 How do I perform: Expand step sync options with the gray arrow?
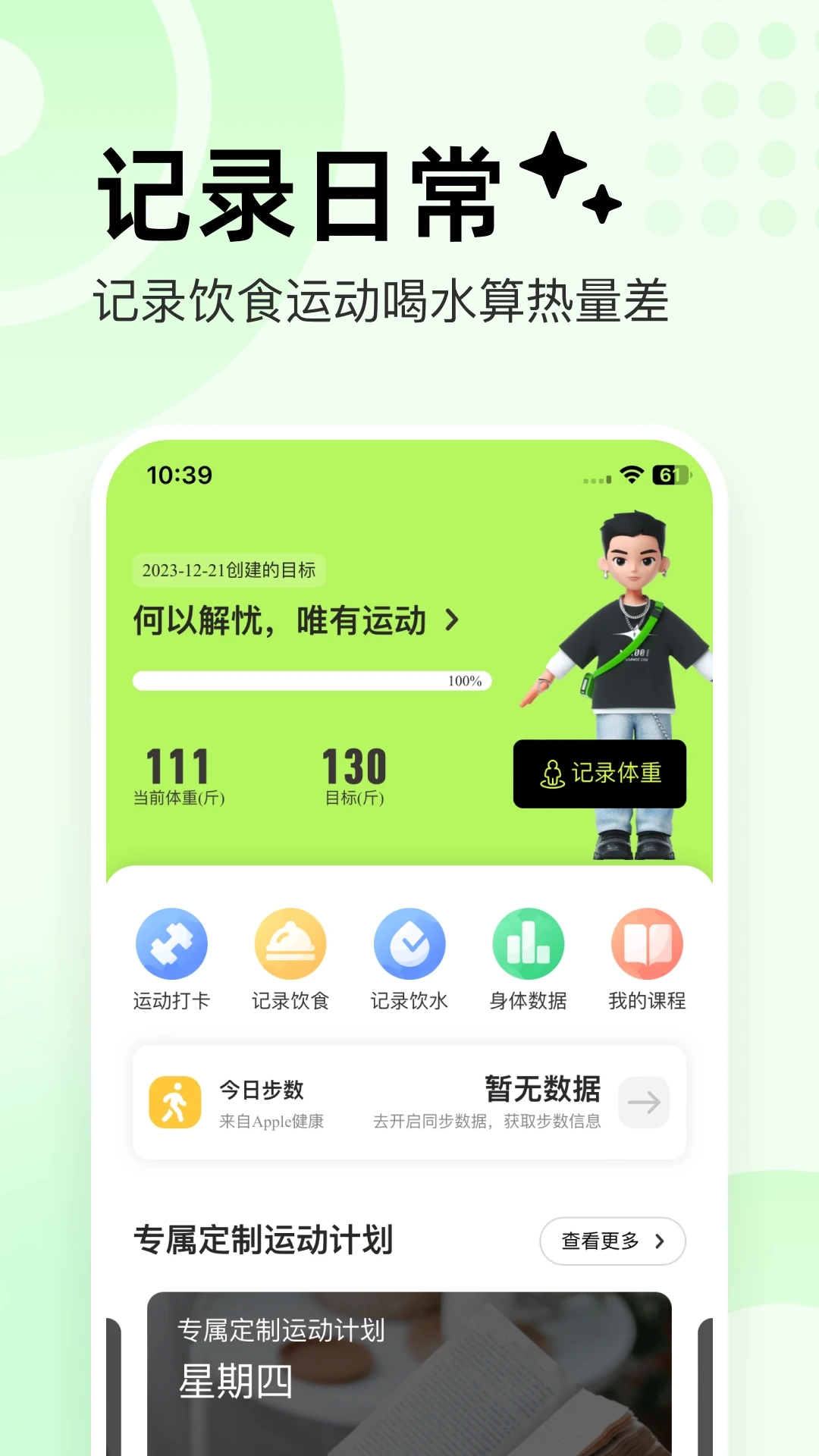click(643, 1102)
